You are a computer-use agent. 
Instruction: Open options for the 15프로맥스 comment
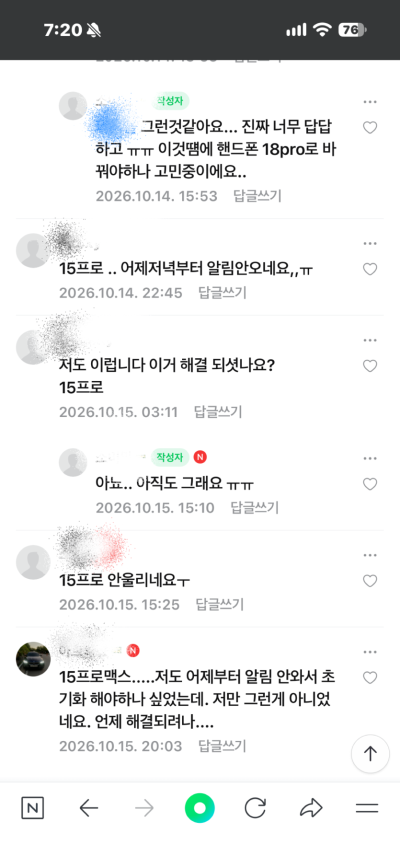[370, 653]
